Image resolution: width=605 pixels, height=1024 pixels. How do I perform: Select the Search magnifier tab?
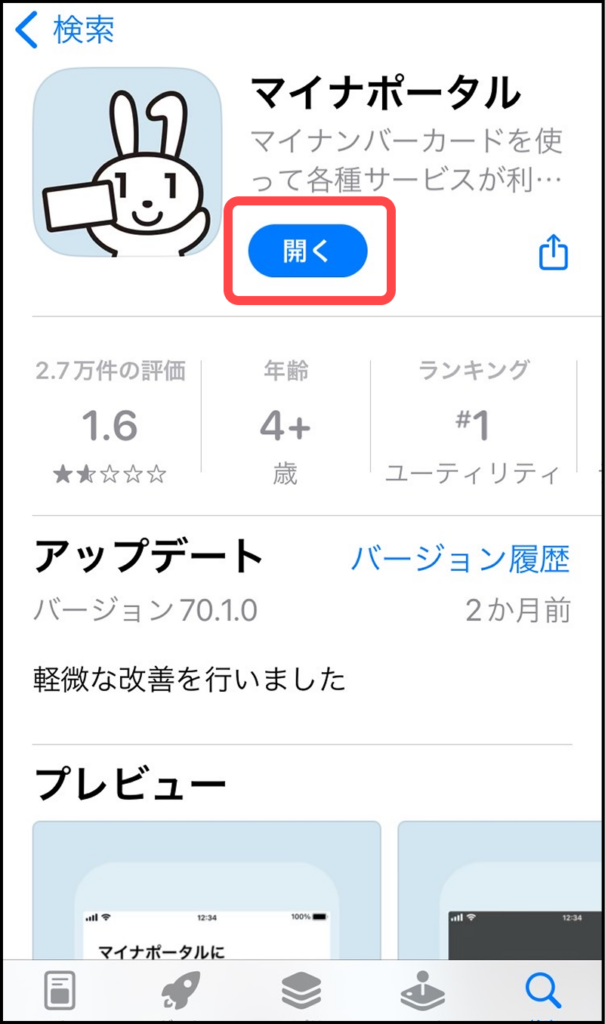pyautogui.click(x=542, y=990)
